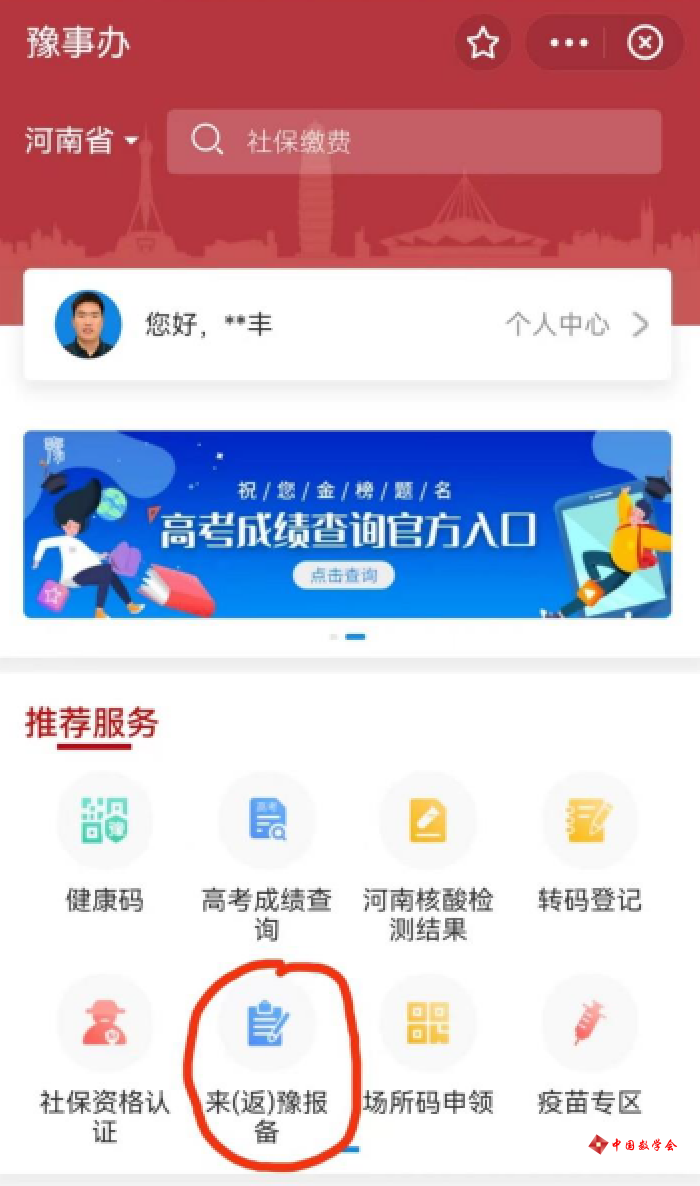Open the three-dot overflow menu
Viewport: 700px width, 1186px height.
coord(569,43)
